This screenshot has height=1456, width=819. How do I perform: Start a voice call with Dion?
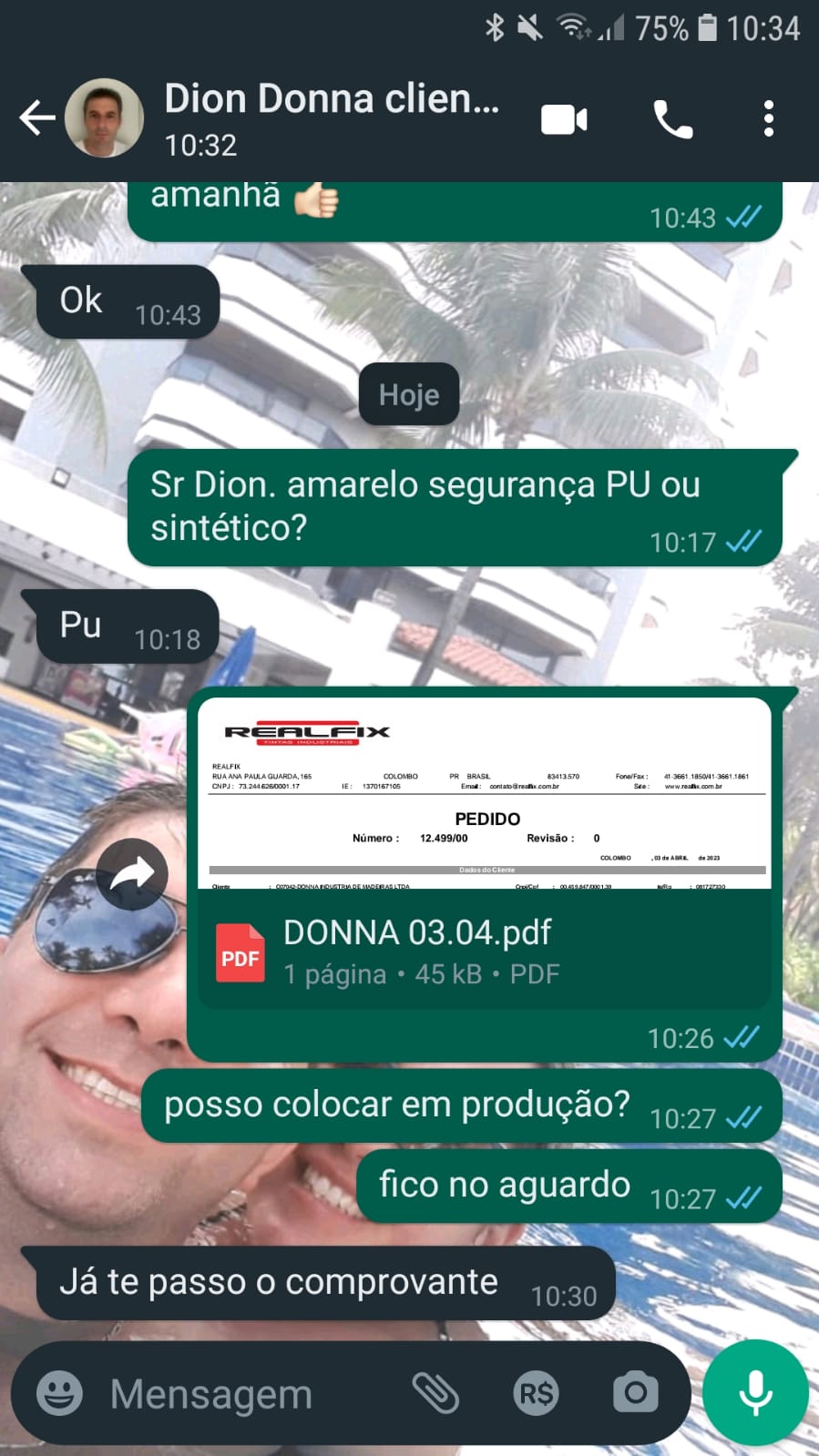(x=672, y=119)
